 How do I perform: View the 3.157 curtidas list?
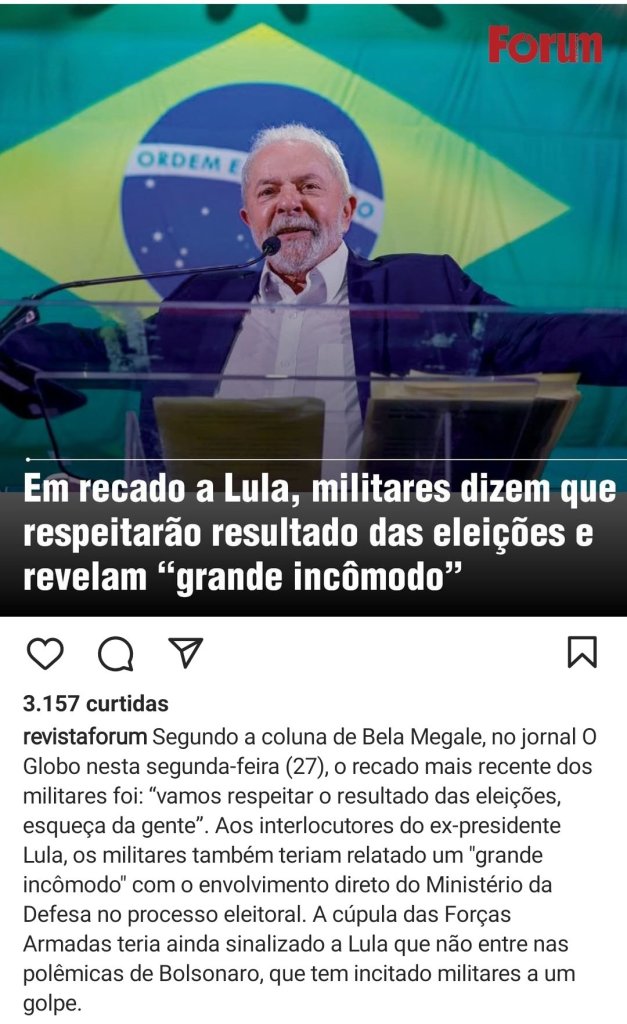tap(96, 703)
